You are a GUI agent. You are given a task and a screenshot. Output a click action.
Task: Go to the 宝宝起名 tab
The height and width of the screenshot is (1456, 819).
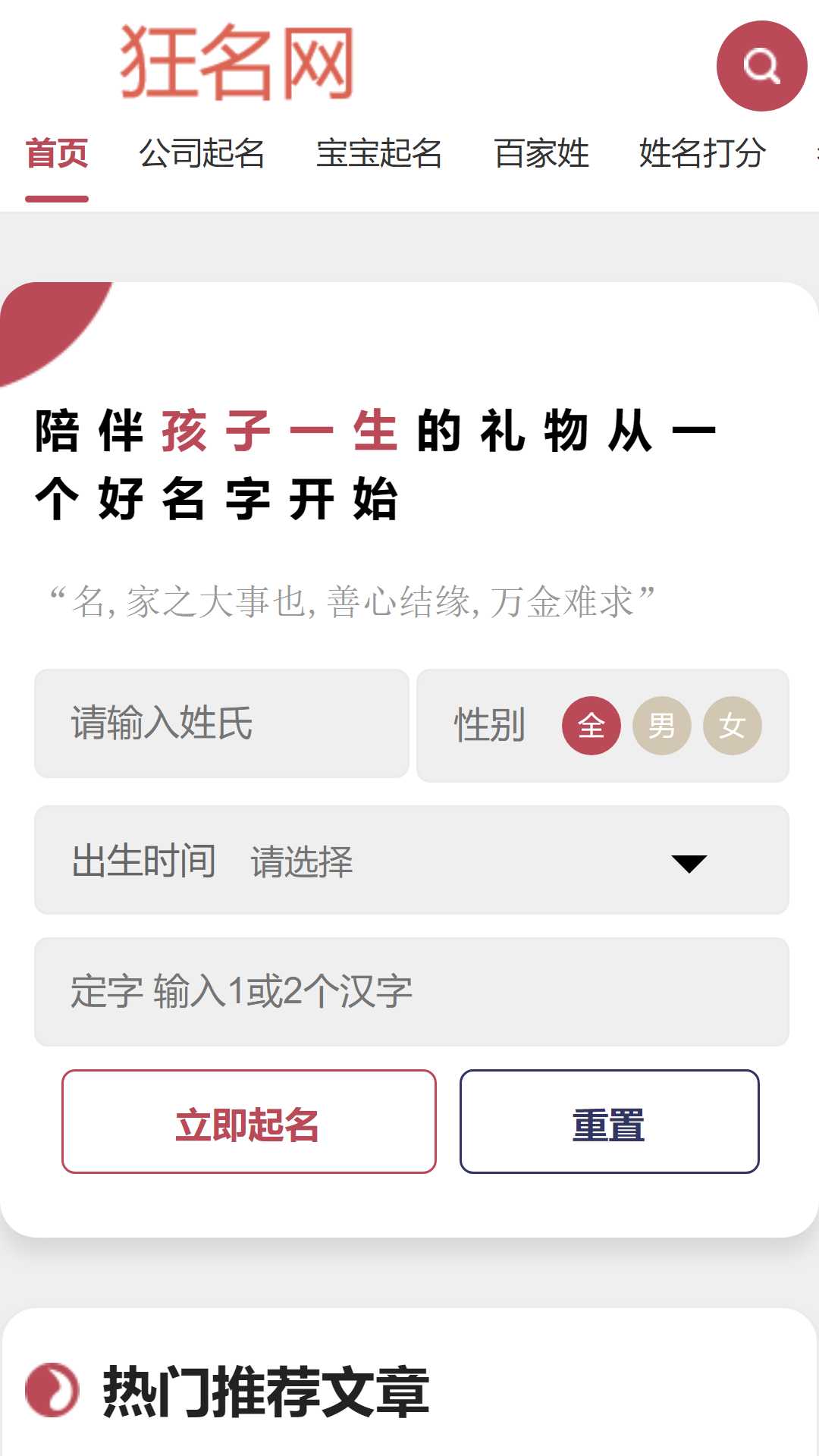(x=379, y=153)
